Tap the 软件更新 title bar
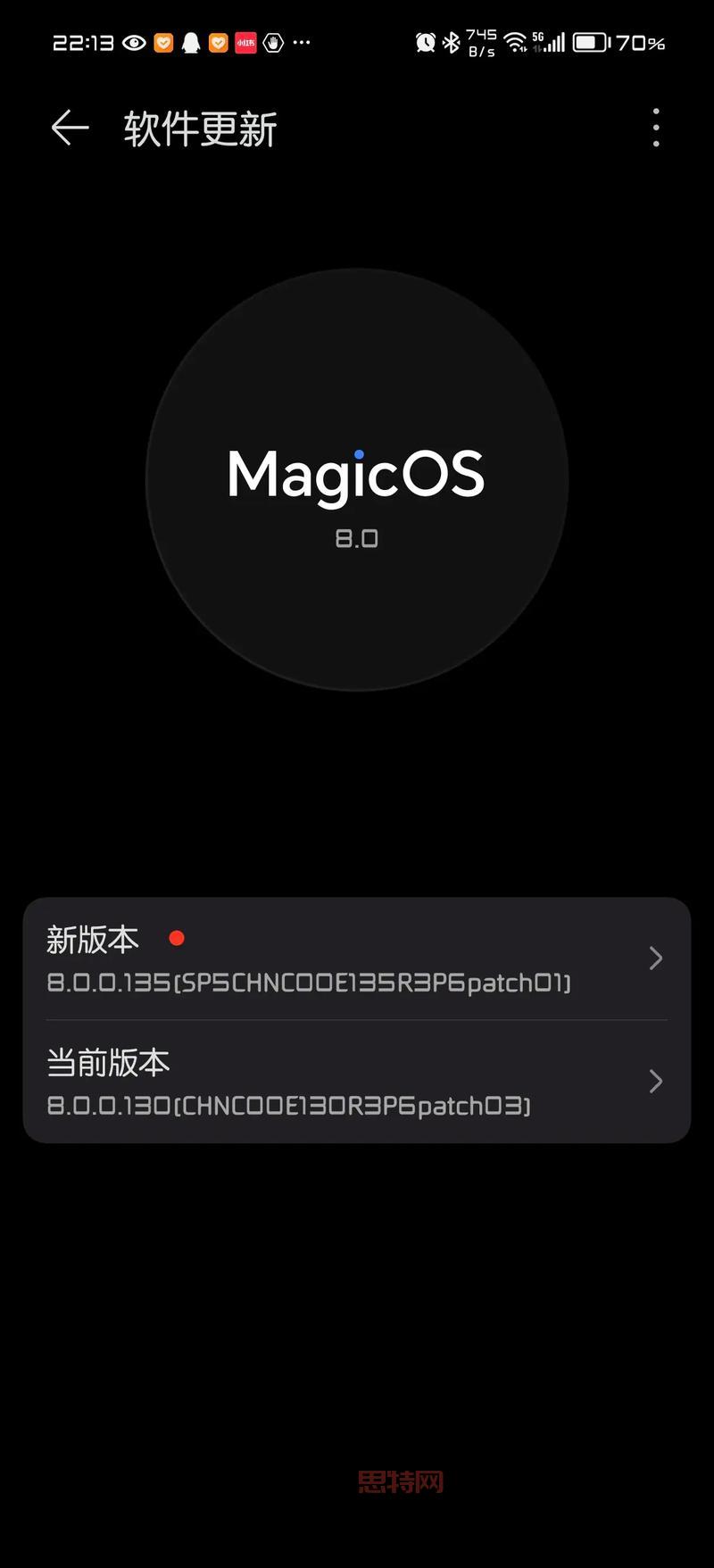 [200, 129]
